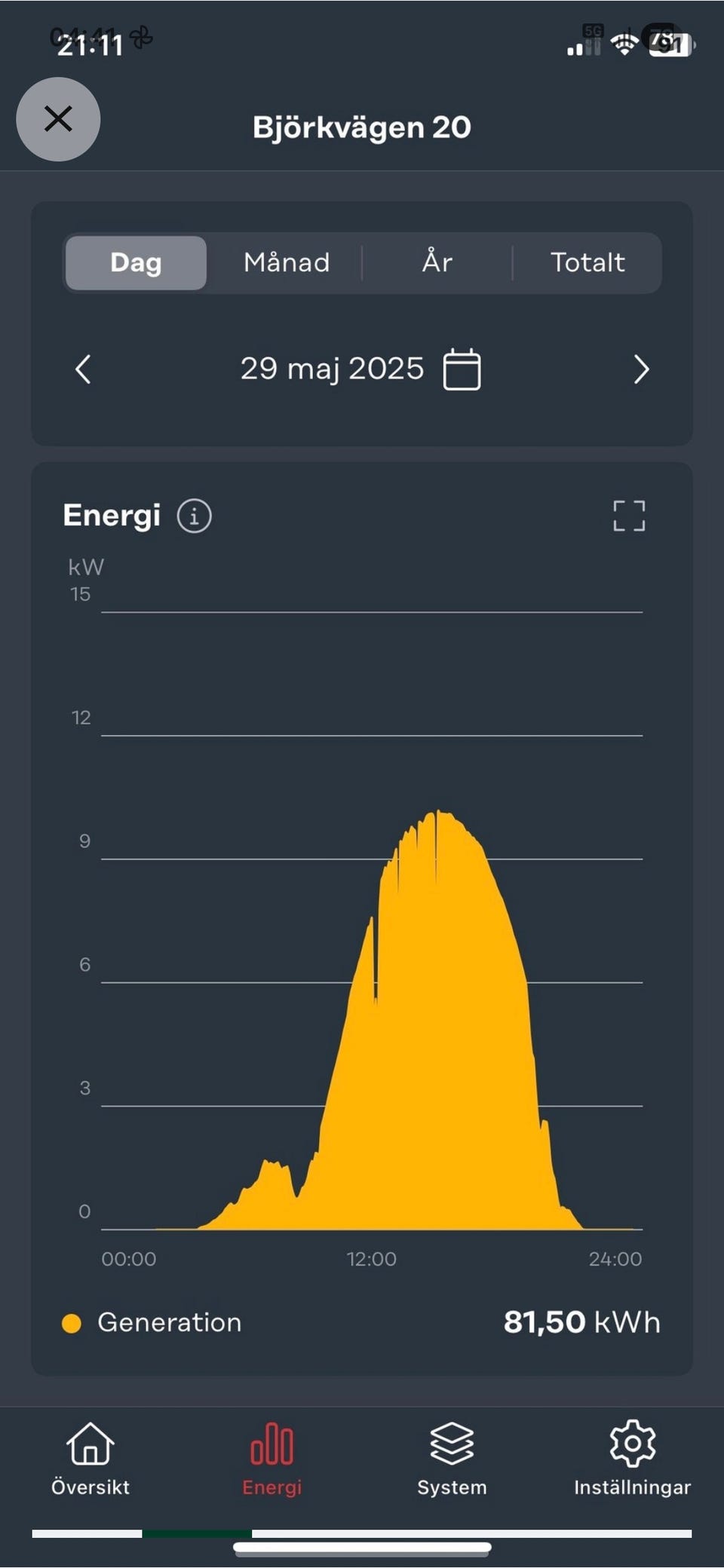
Task: Show the Totalt energy view
Action: point(587,262)
